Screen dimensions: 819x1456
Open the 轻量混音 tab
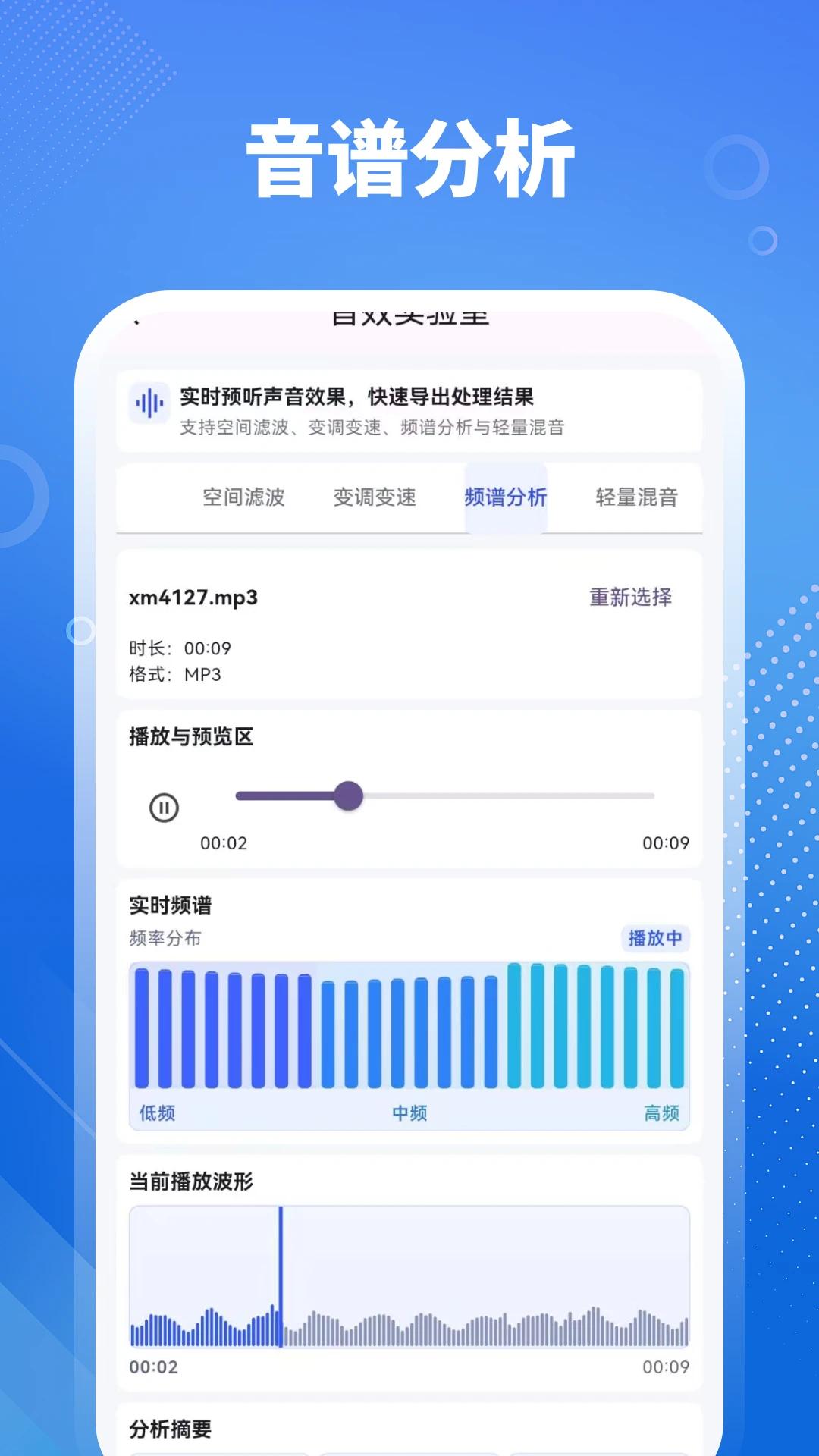636,498
